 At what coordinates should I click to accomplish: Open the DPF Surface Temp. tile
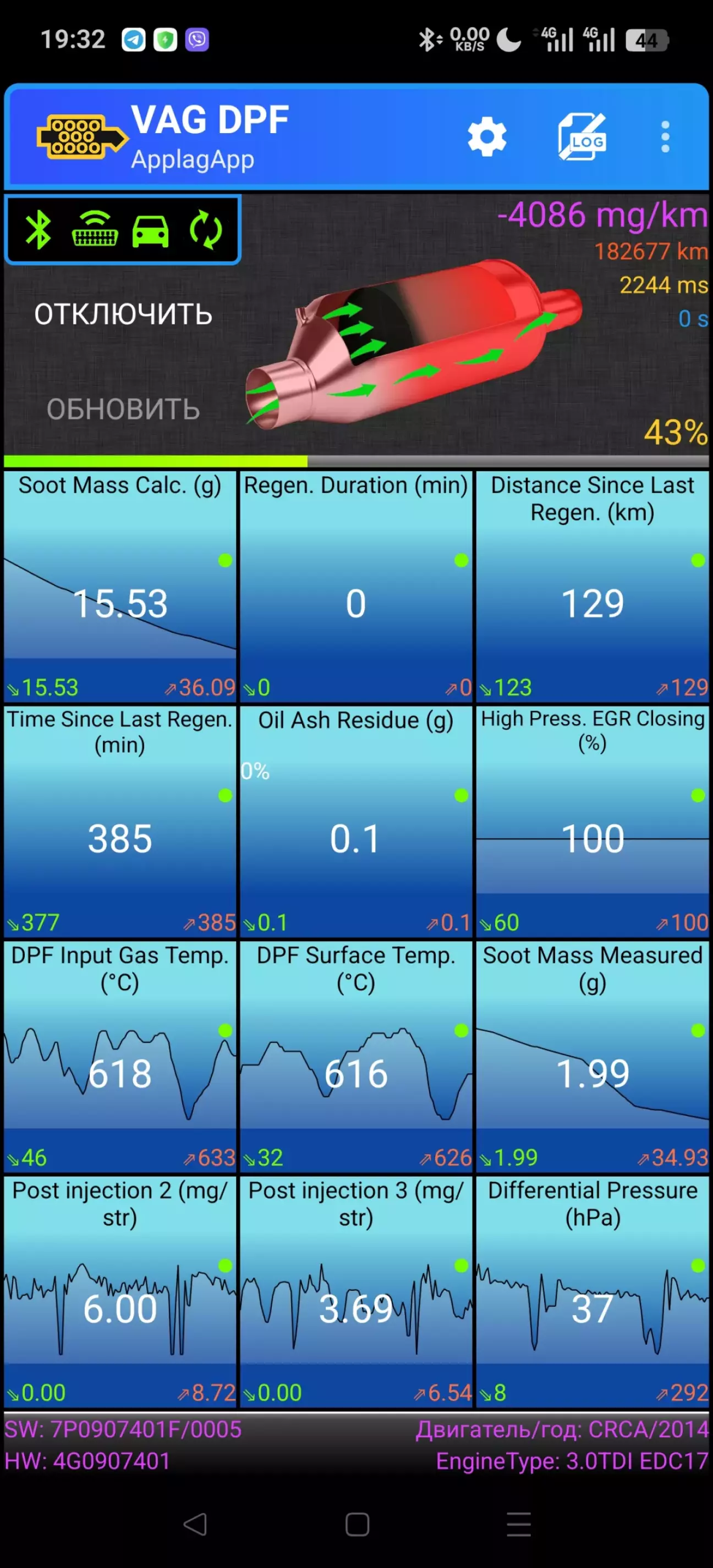coord(356,1057)
